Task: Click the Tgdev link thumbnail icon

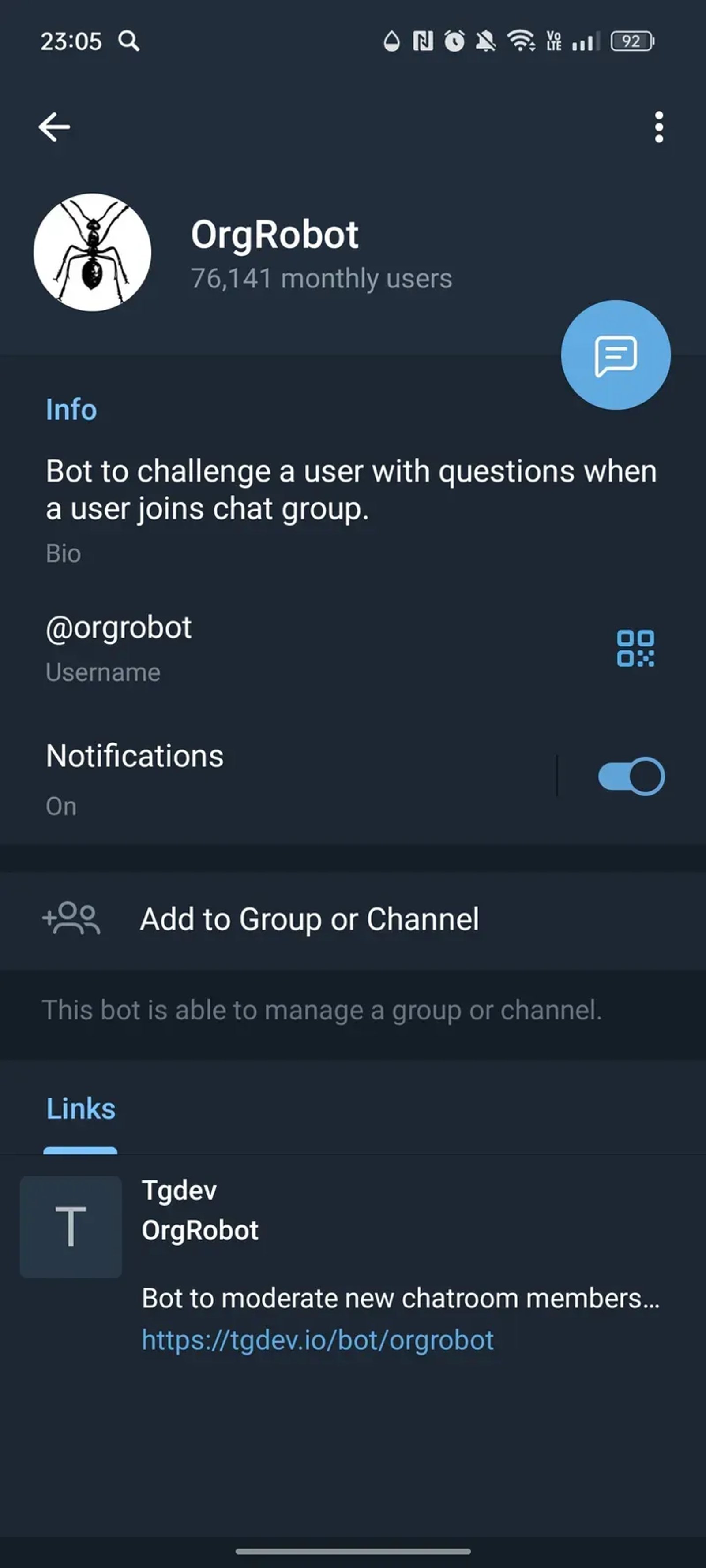Action: click(70, 1226)
